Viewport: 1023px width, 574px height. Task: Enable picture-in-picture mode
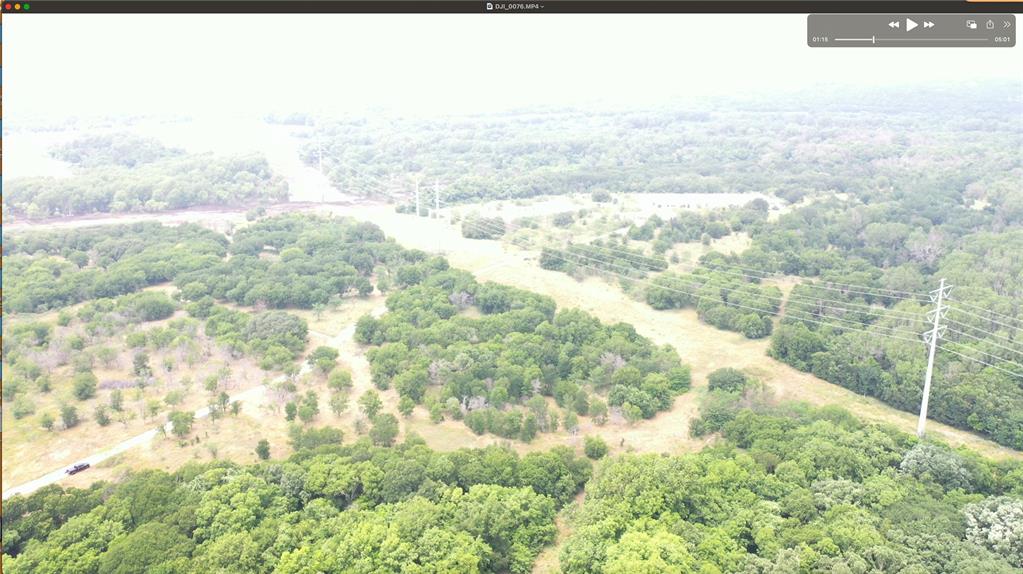point(971,25)
